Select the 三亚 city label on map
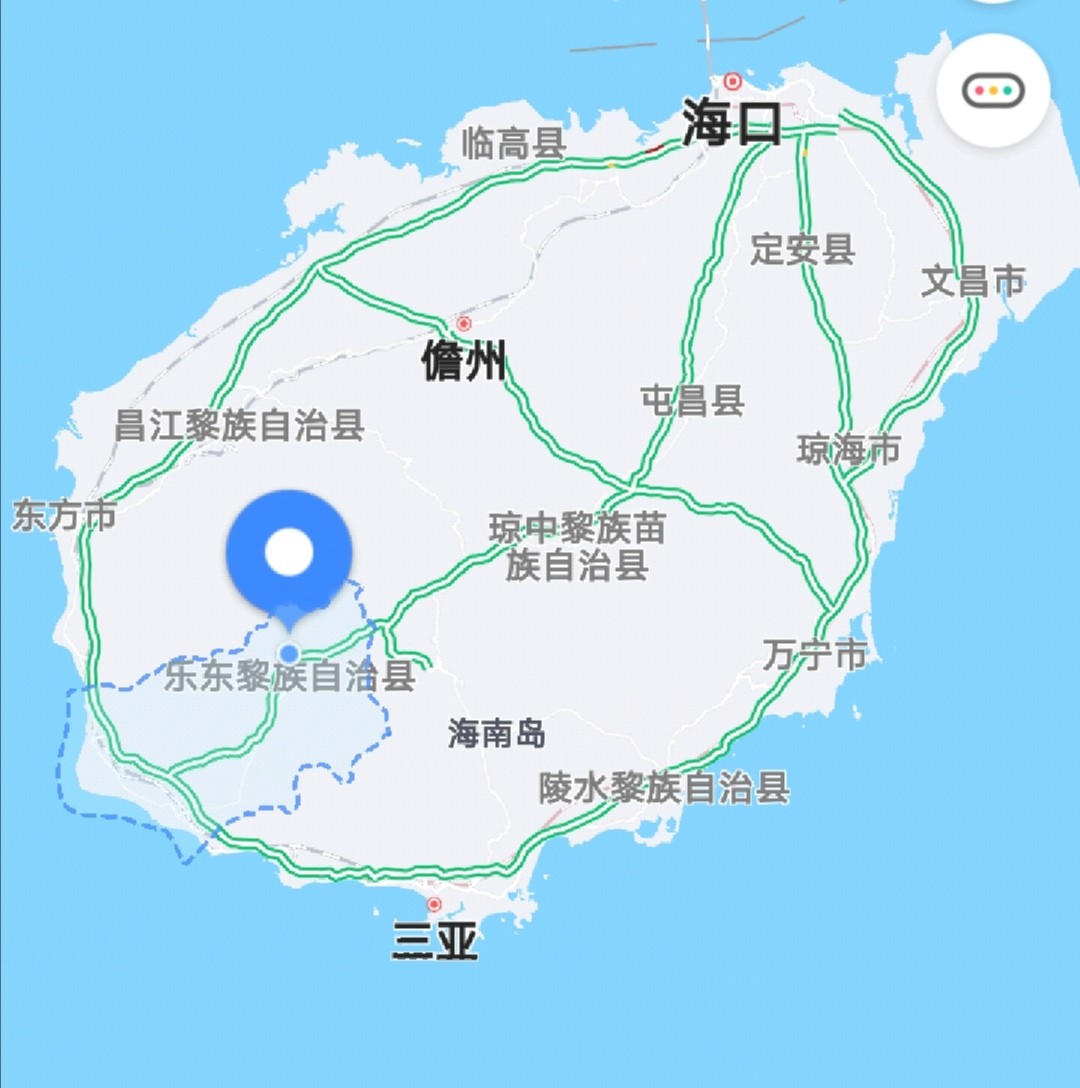 click(x=434, y=942)
